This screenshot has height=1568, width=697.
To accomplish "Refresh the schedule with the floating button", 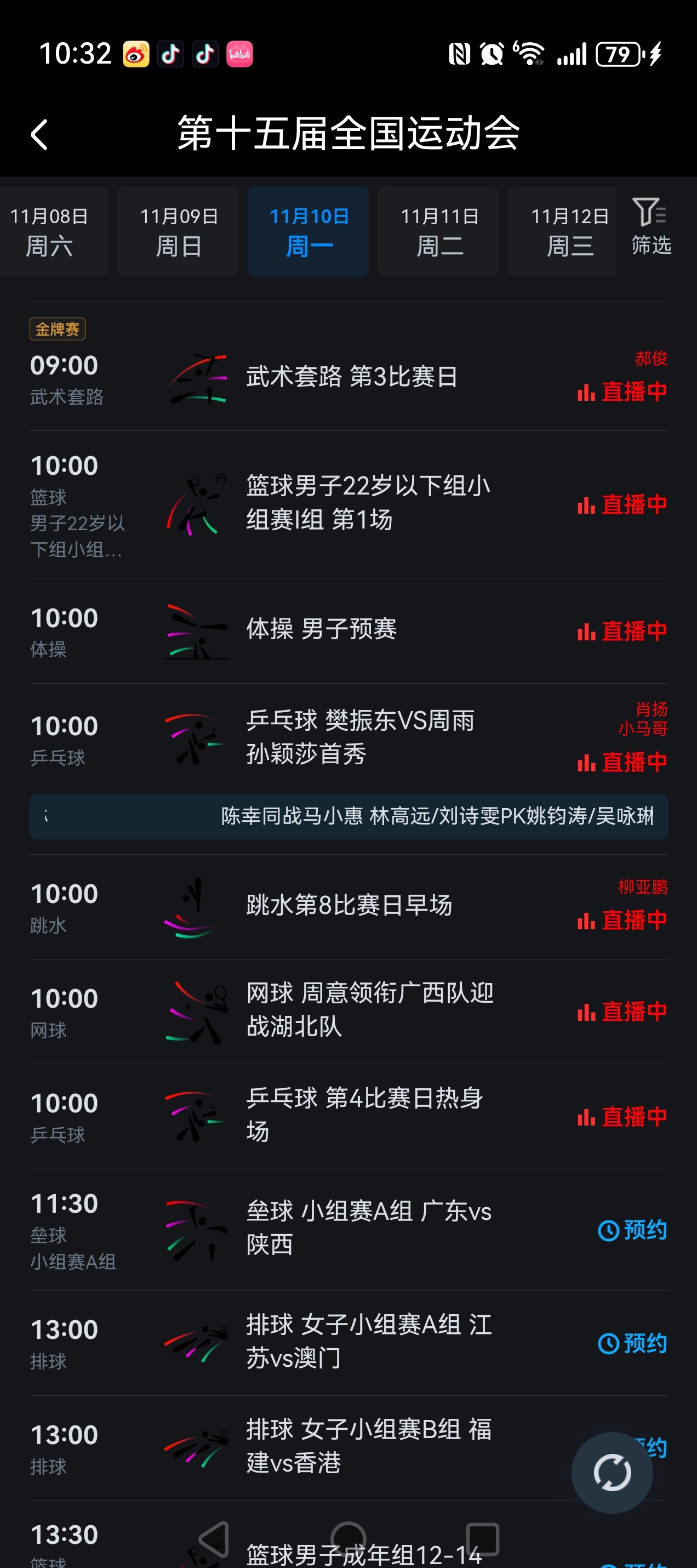I will (612, 1473).
